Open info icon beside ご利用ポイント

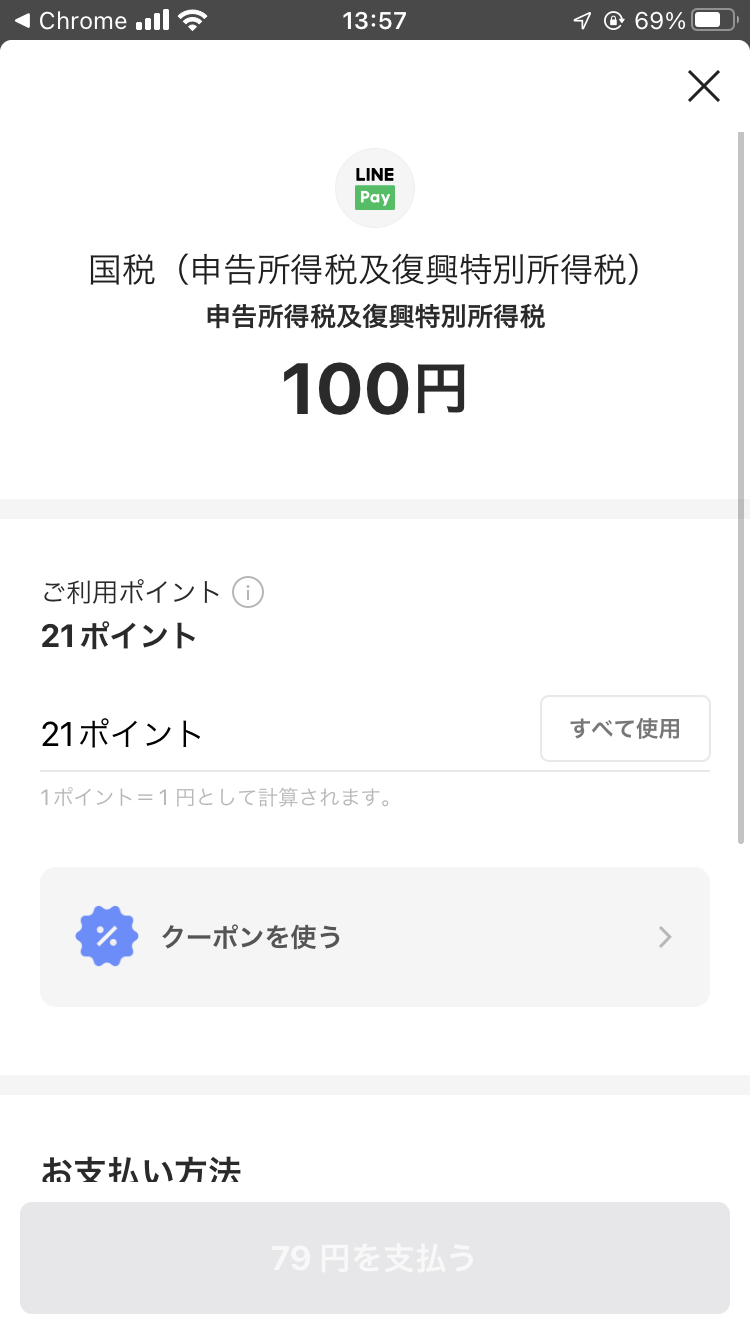coord(248,592)
